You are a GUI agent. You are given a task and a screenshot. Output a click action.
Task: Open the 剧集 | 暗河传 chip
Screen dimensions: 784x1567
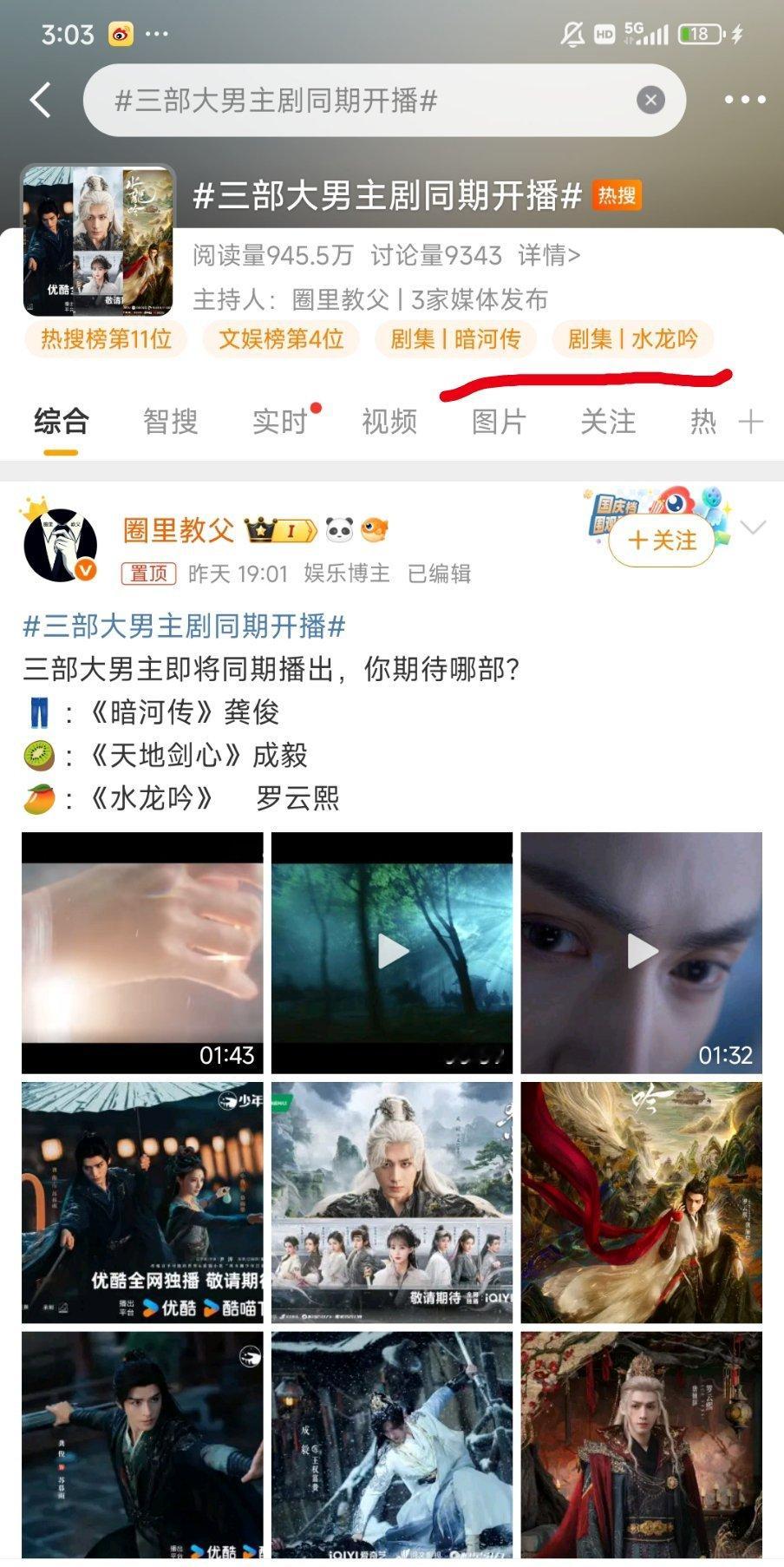pyautogui.click(x=455, y=338)
